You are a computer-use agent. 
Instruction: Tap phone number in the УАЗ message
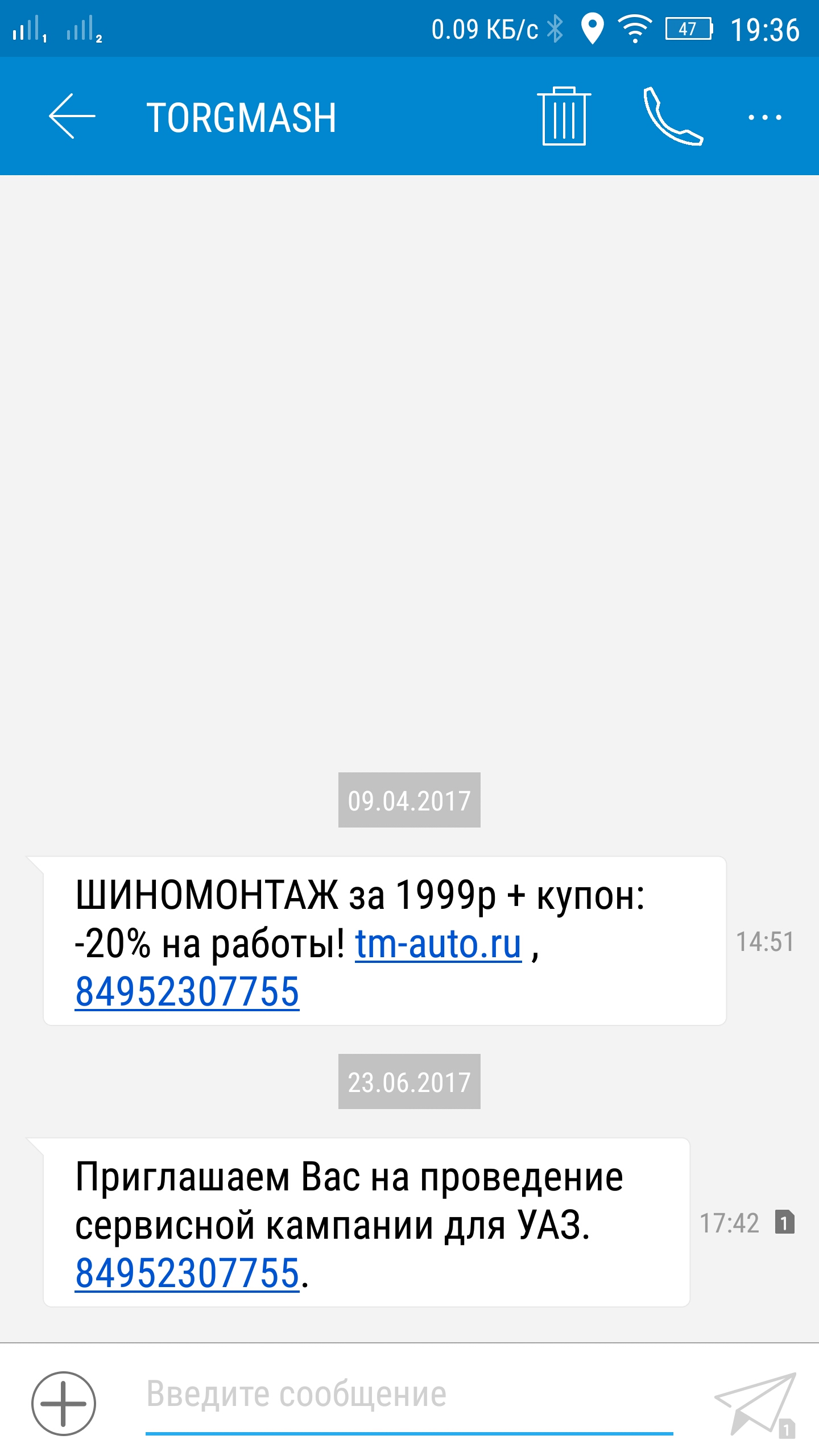pyautogui.click(x=187, y=1273)
